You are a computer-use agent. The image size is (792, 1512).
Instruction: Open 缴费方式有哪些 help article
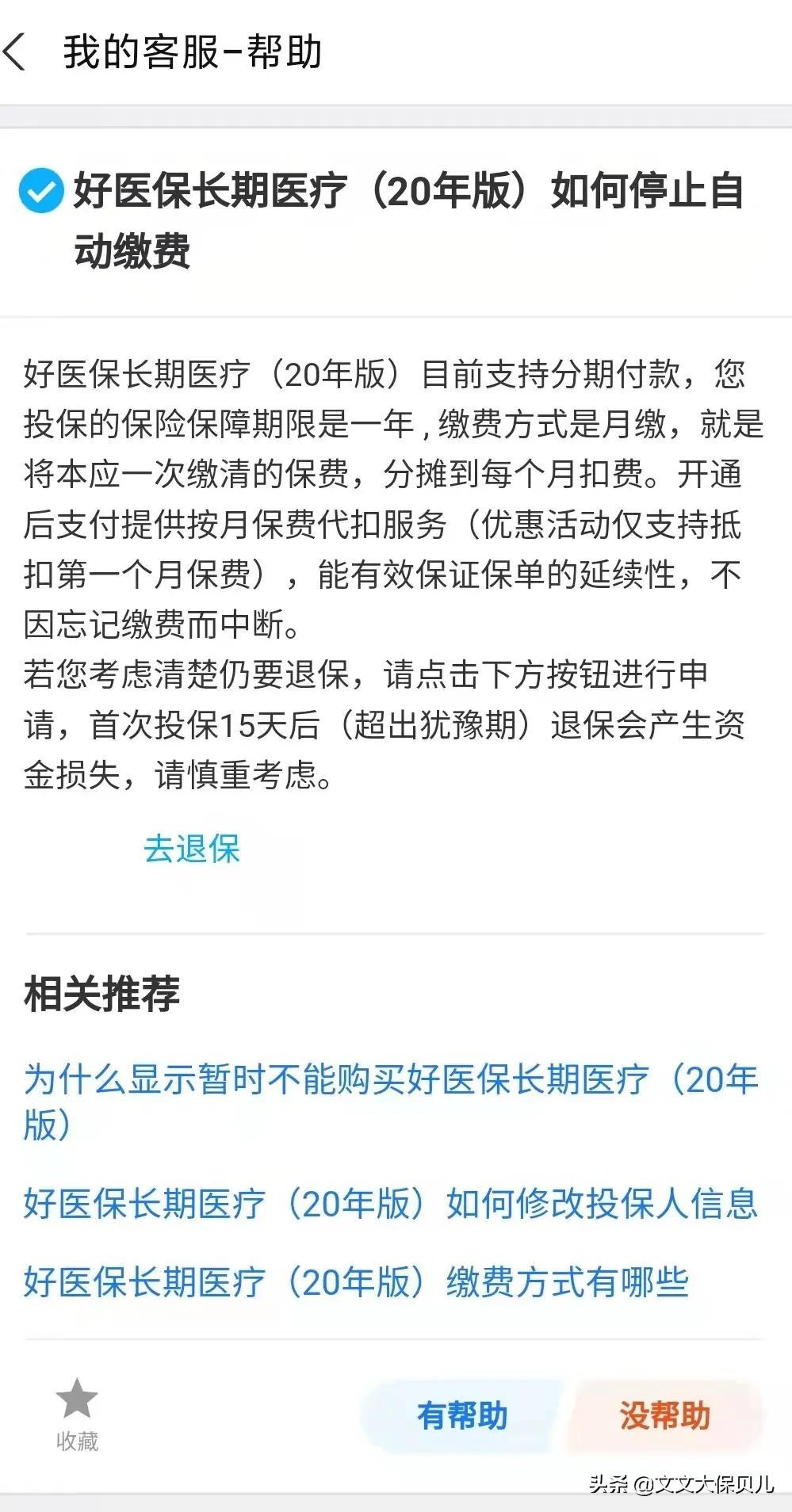355,1281
